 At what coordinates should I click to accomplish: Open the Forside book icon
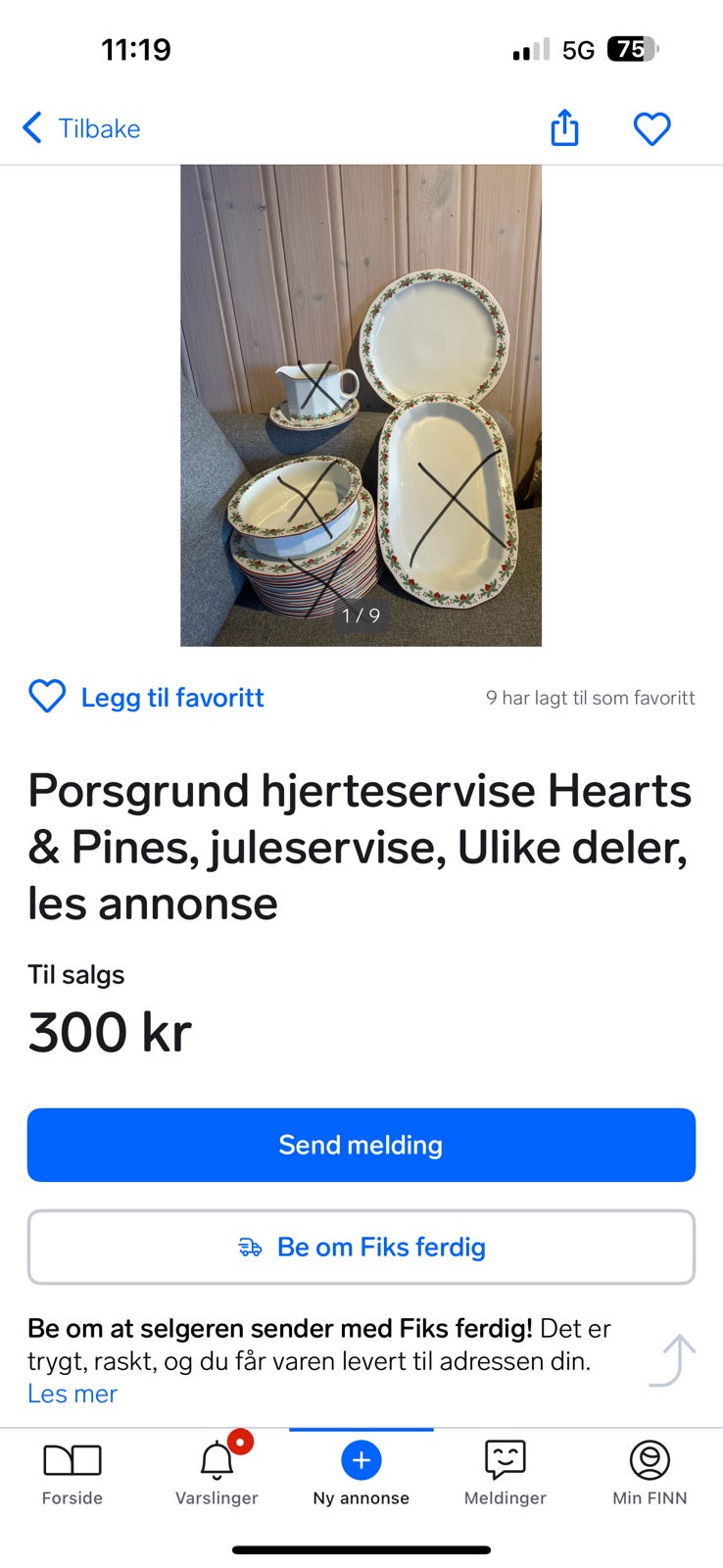72,1459
